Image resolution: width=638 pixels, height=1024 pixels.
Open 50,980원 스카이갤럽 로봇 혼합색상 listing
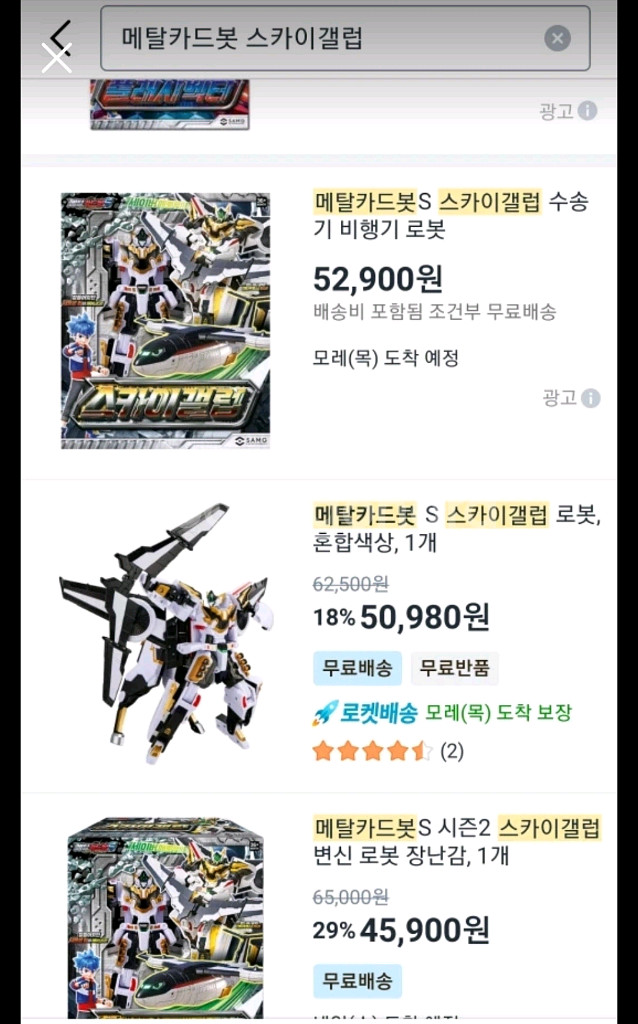(x=456, y=529)
